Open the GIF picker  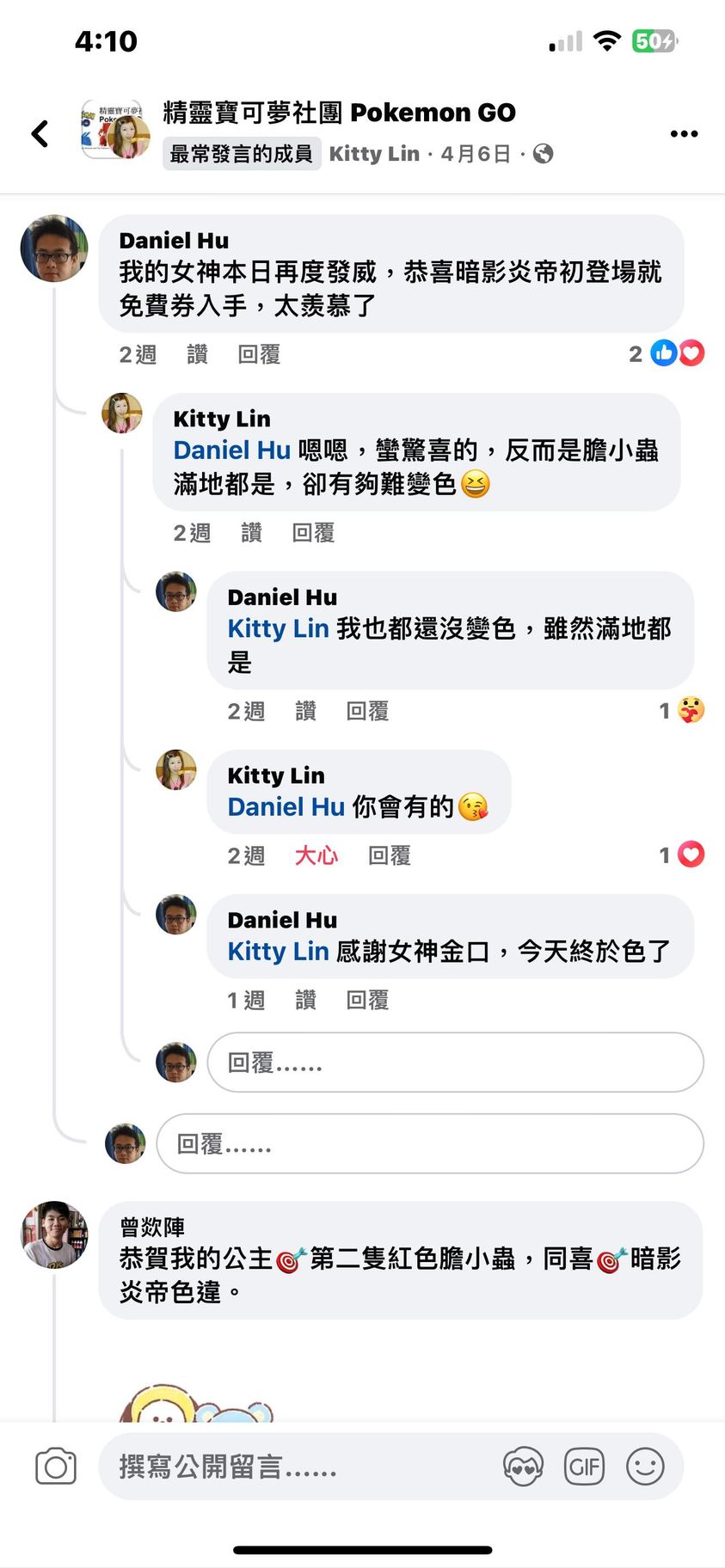[x=584, y=1467]
